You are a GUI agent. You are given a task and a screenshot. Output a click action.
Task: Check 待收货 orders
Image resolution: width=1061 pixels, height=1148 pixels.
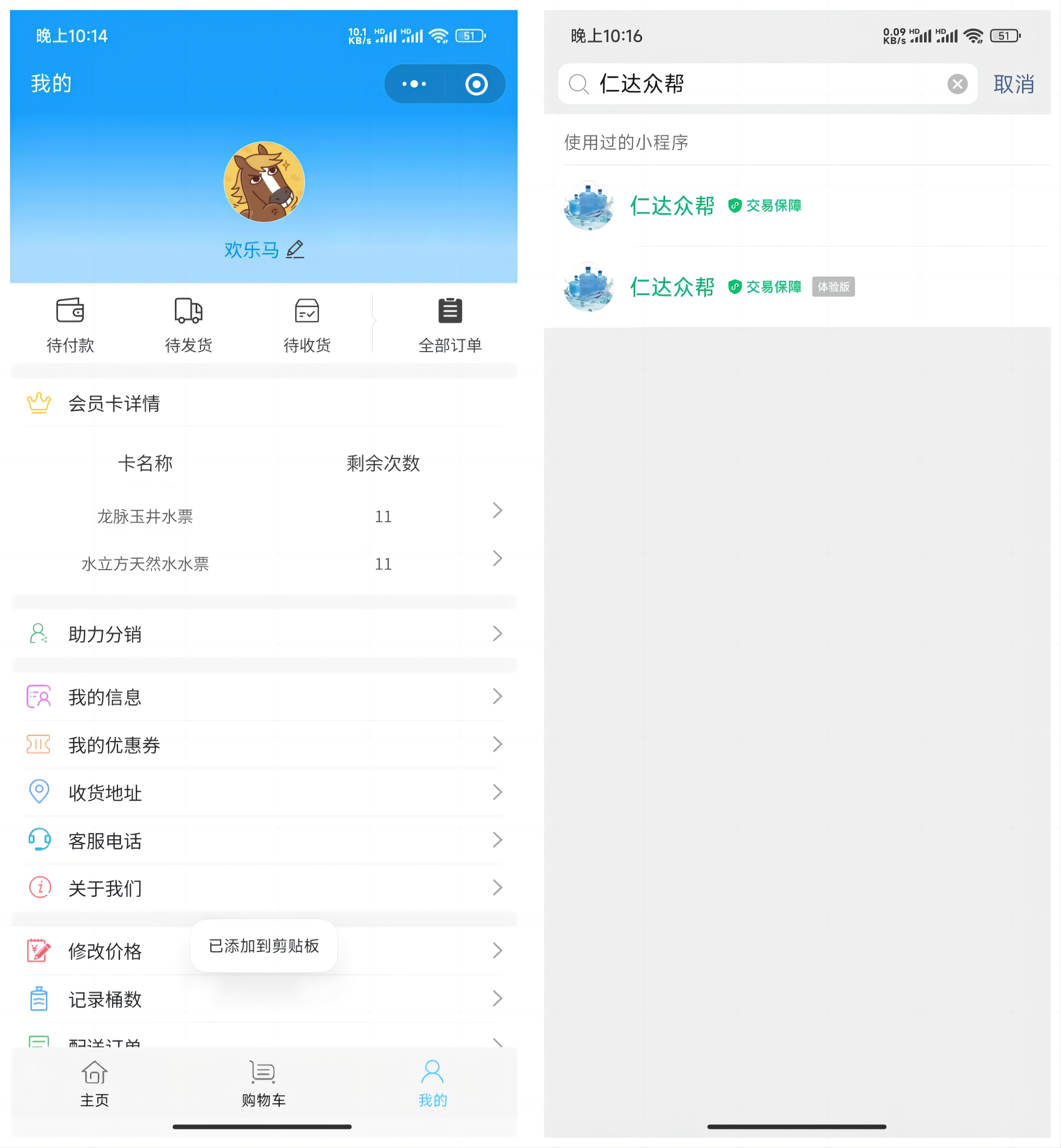[307, 324]
